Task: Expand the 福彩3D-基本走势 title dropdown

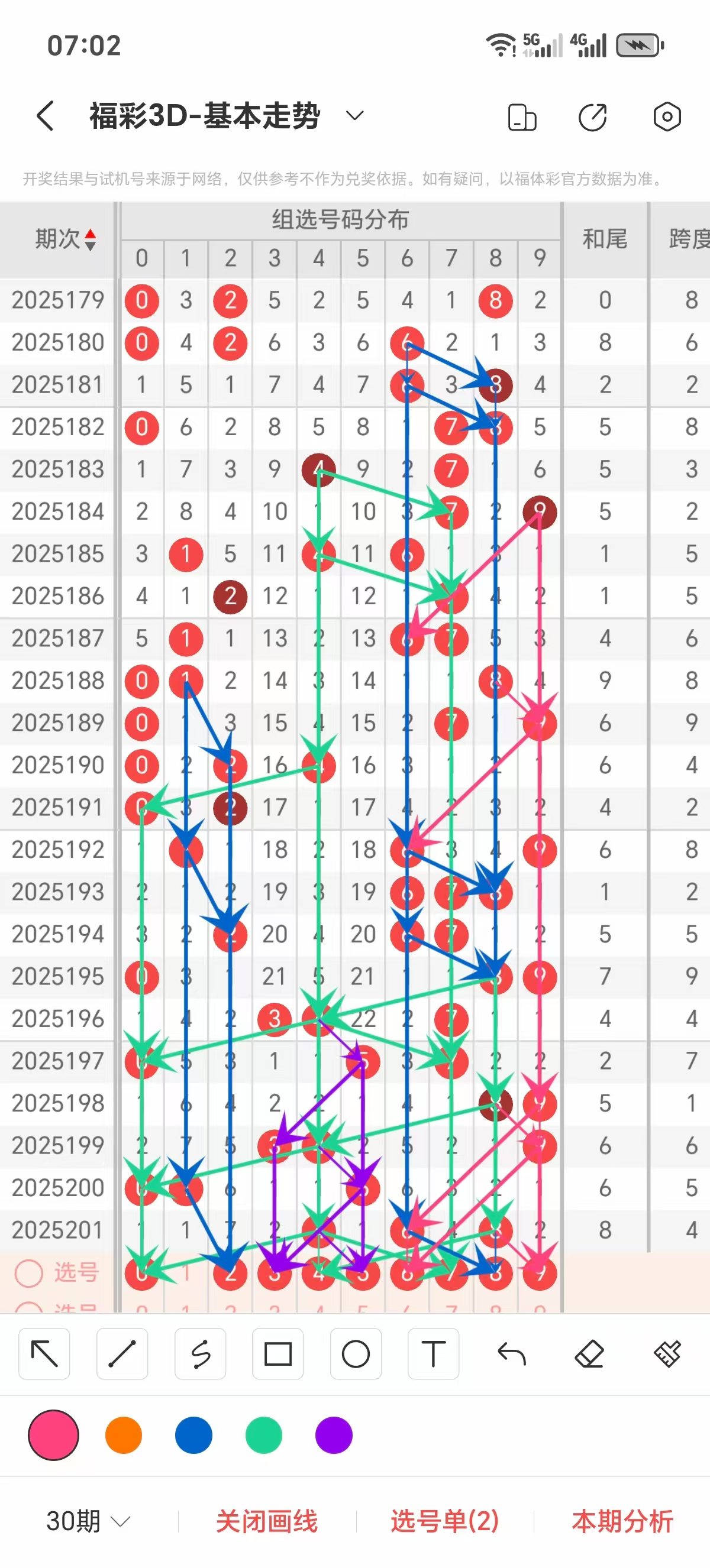Action: 354,116
